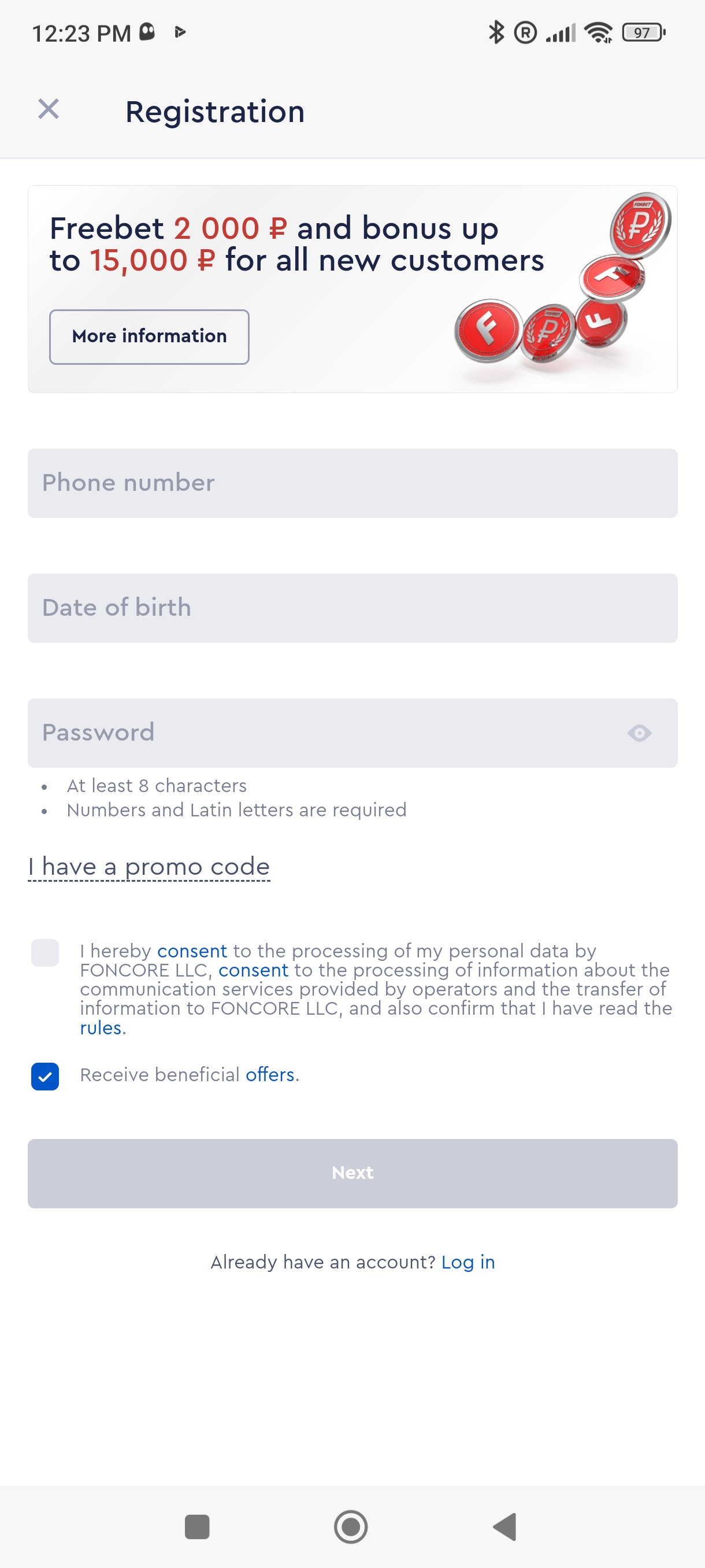Go back using system back button

pos(505,1526)
